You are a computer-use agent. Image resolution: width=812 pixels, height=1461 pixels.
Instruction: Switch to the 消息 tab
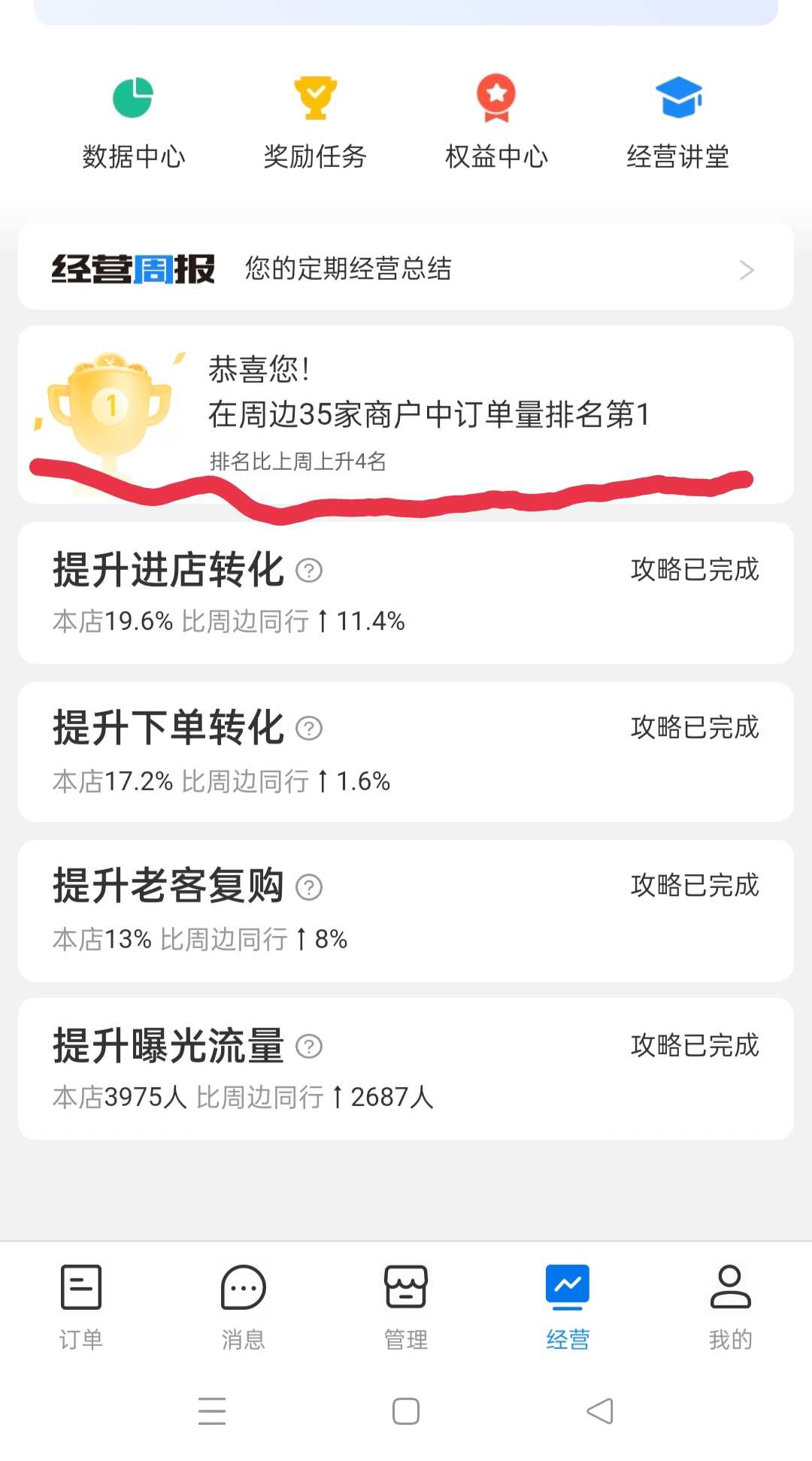[x=244, y=1307]
